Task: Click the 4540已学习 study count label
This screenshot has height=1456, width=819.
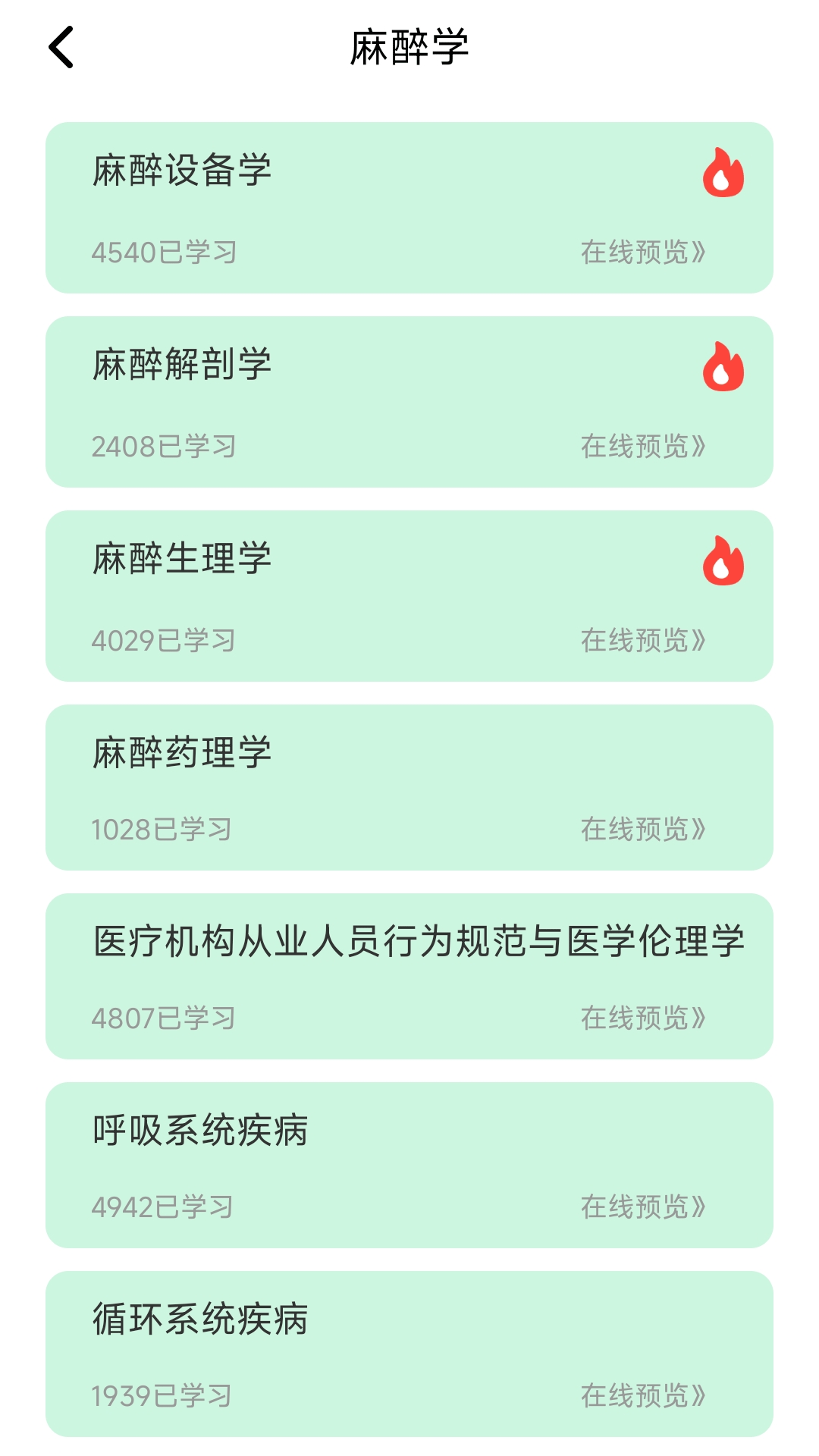Action: (x=164, y=251)
